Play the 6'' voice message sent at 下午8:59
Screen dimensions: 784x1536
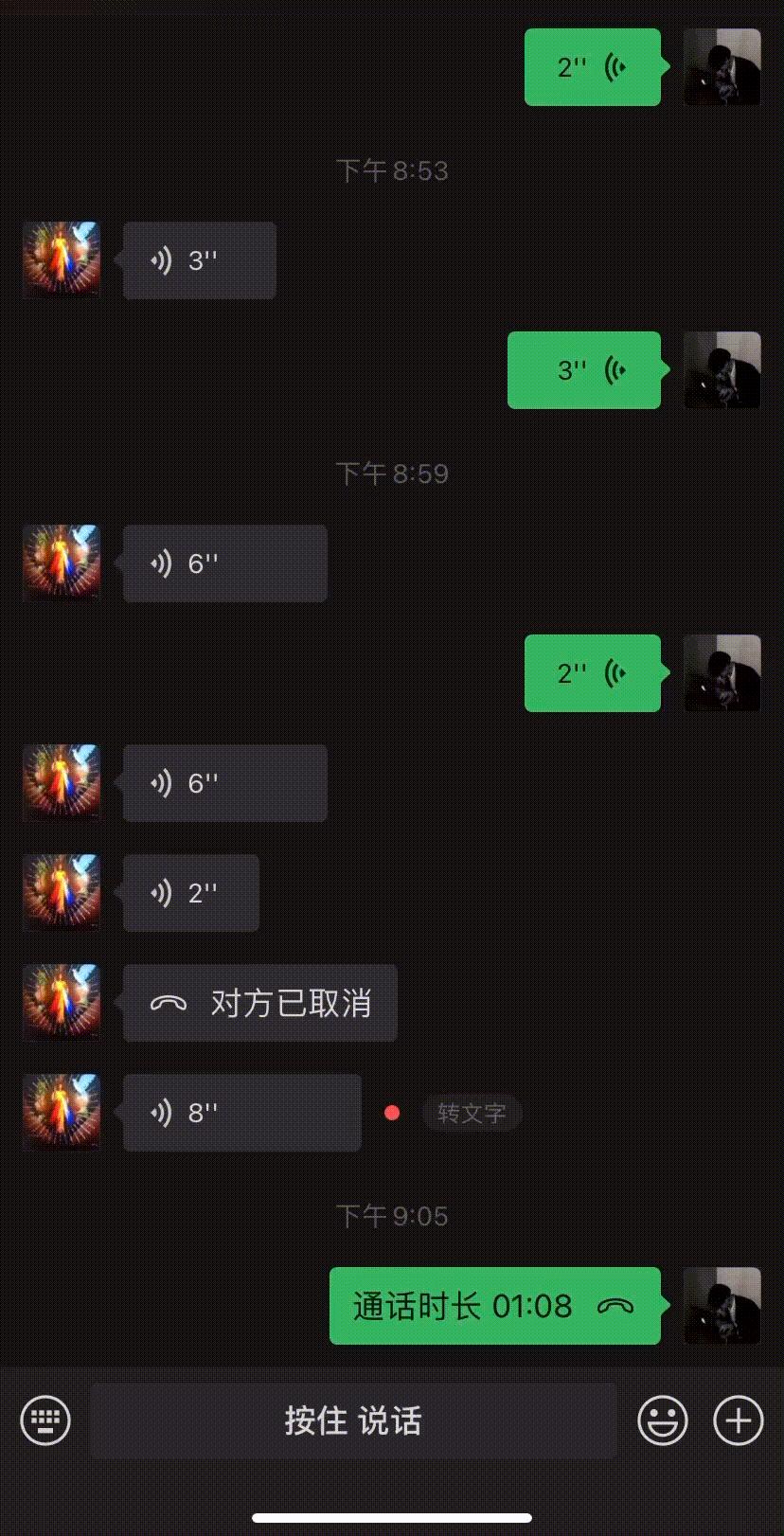224,563
